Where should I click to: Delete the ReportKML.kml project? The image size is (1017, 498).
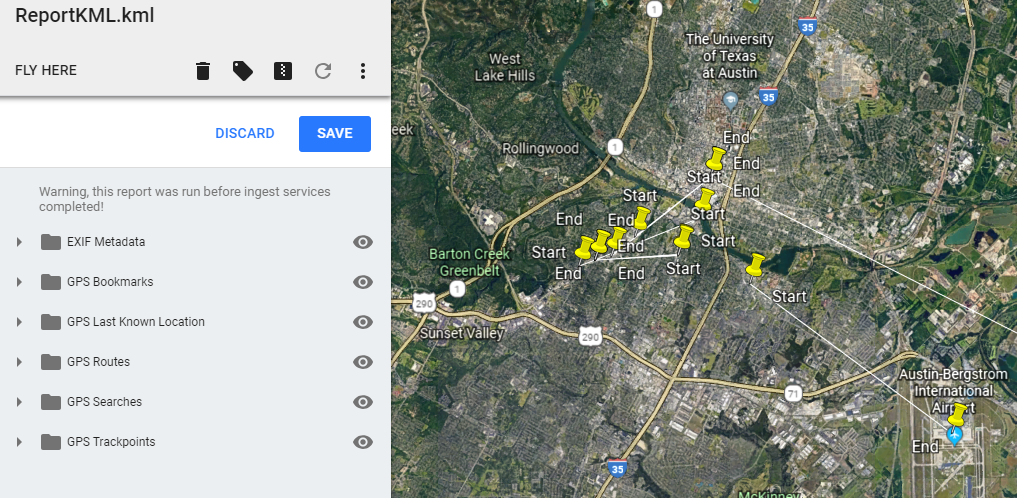click(x=203, y=71)
